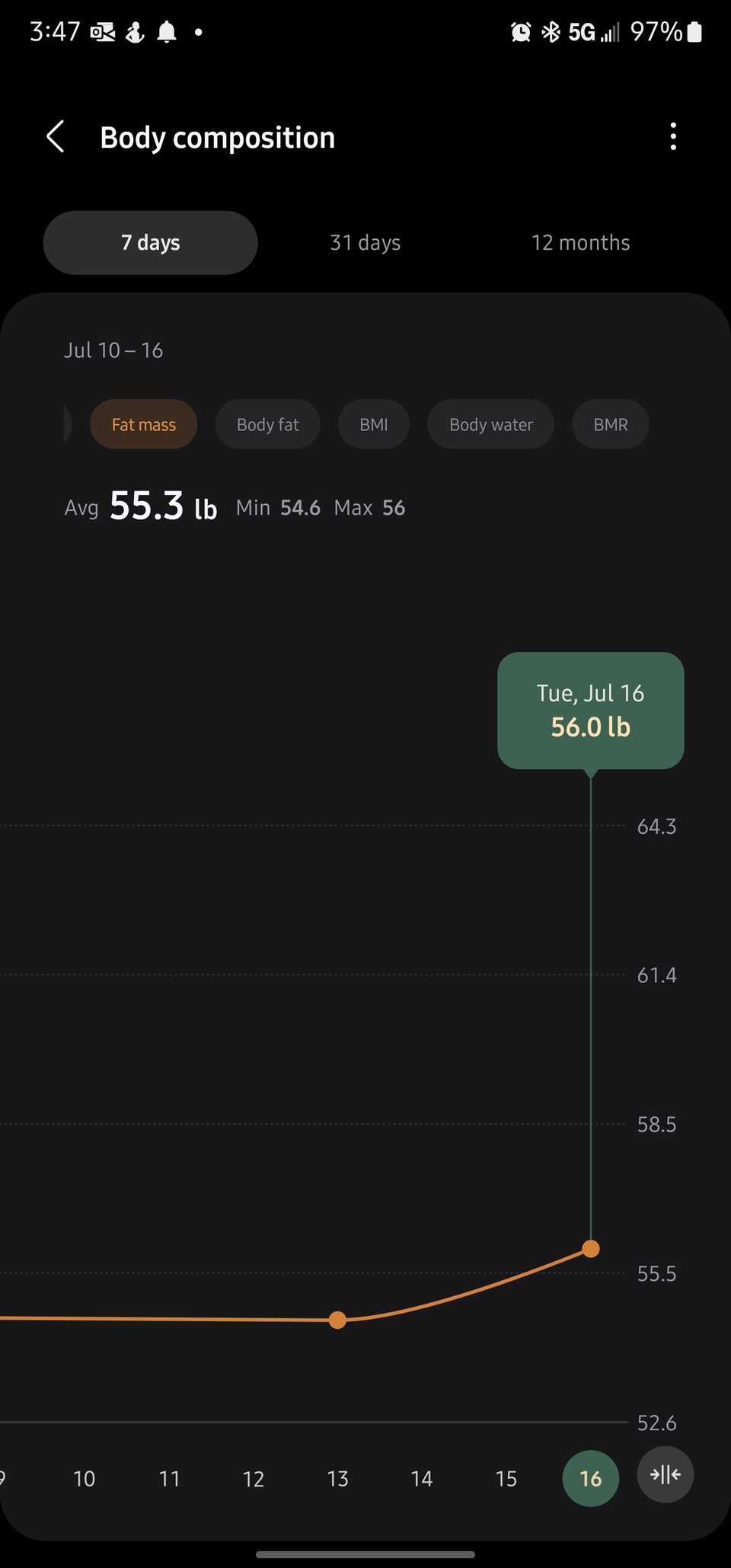Tap the collapse chart icon

(665, 1475)
